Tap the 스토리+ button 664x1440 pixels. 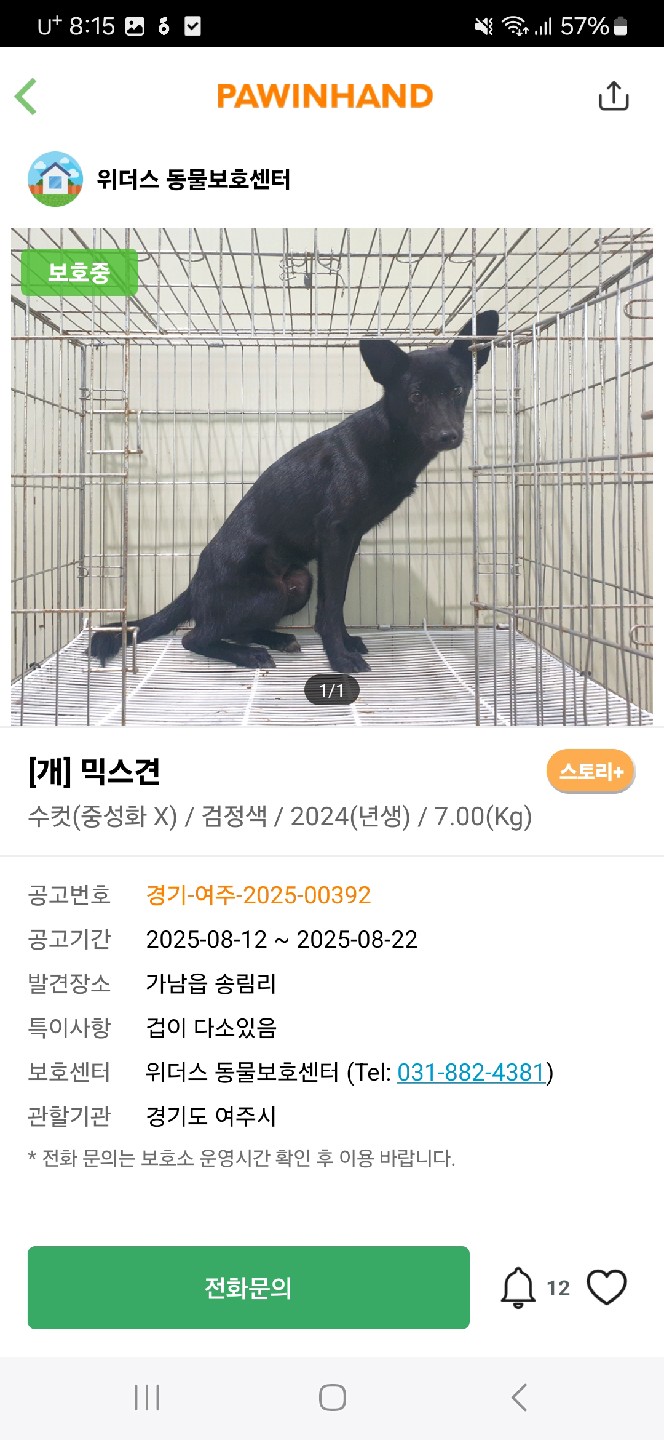point(590,771)
